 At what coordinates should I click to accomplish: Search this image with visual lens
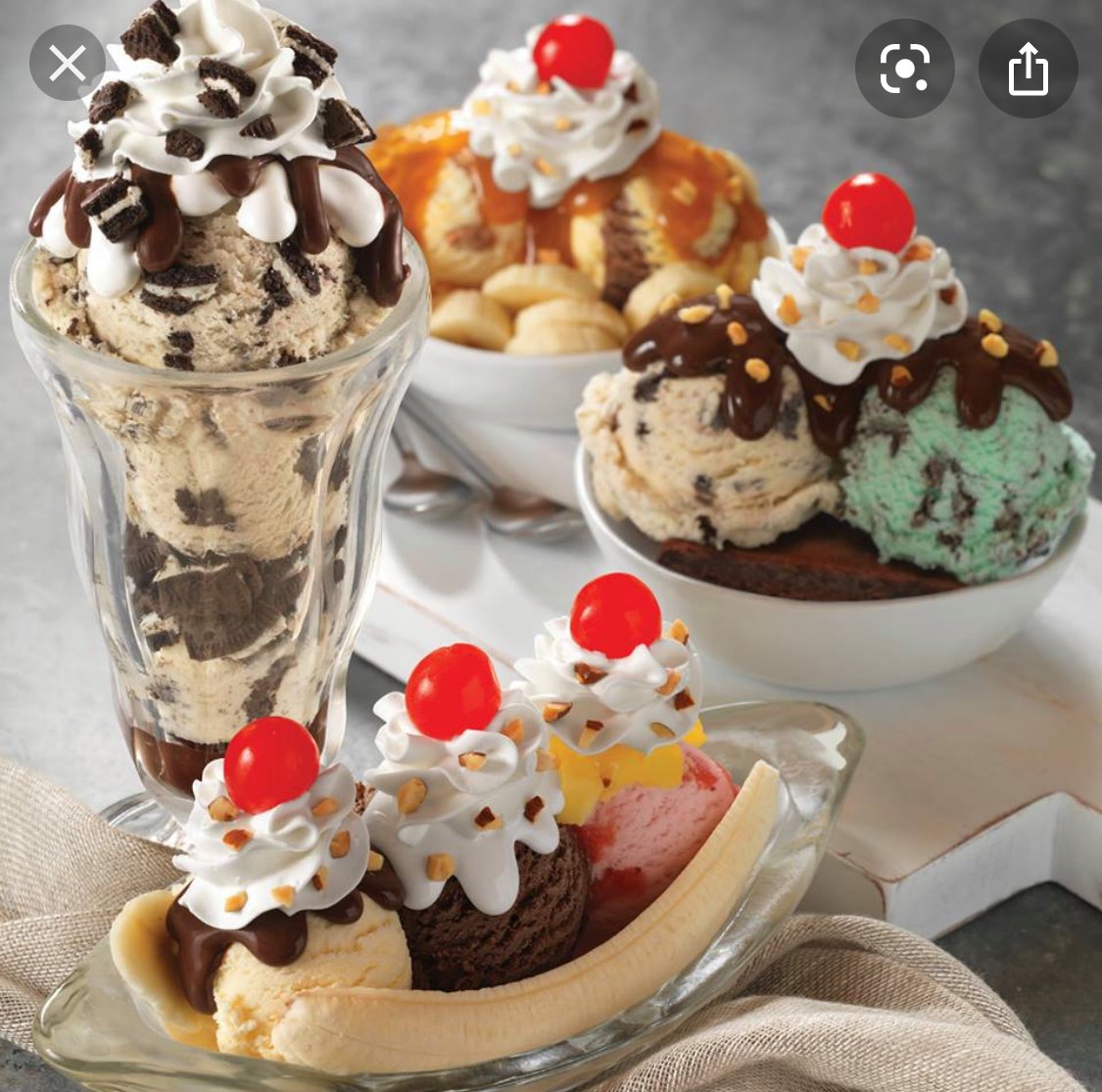904,68
